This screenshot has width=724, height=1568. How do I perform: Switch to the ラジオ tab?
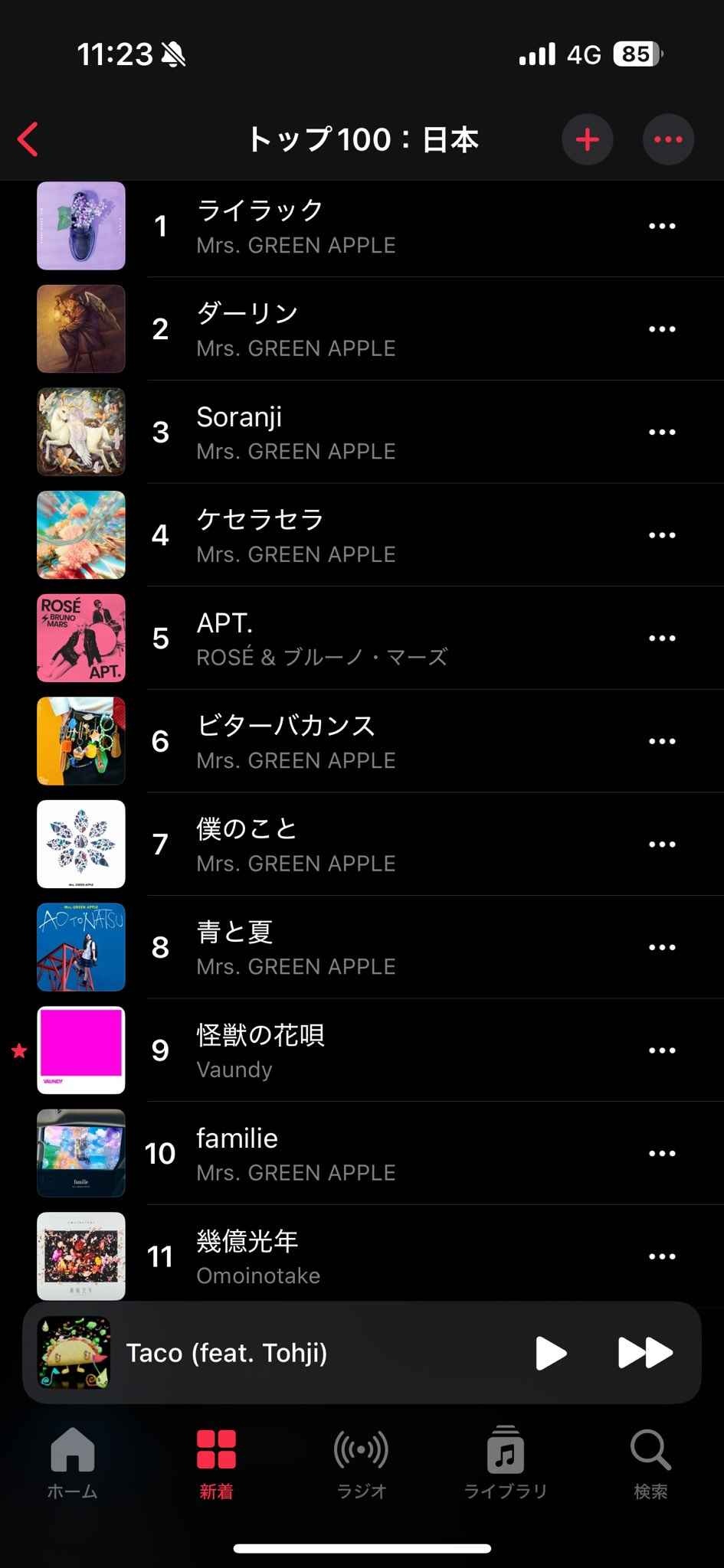(362, 1464)
